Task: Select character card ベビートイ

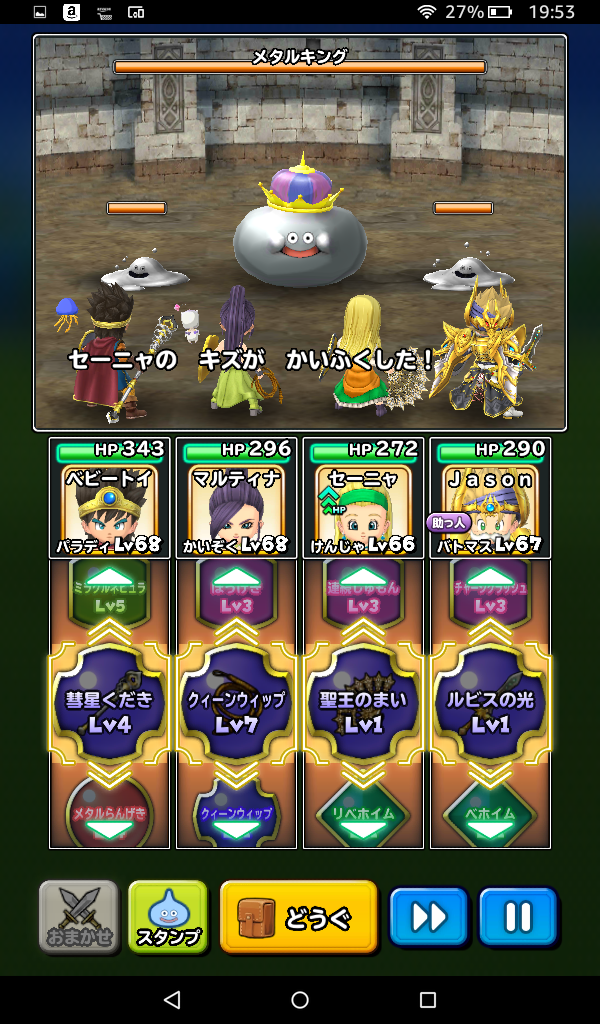Action: coord(109,498)
